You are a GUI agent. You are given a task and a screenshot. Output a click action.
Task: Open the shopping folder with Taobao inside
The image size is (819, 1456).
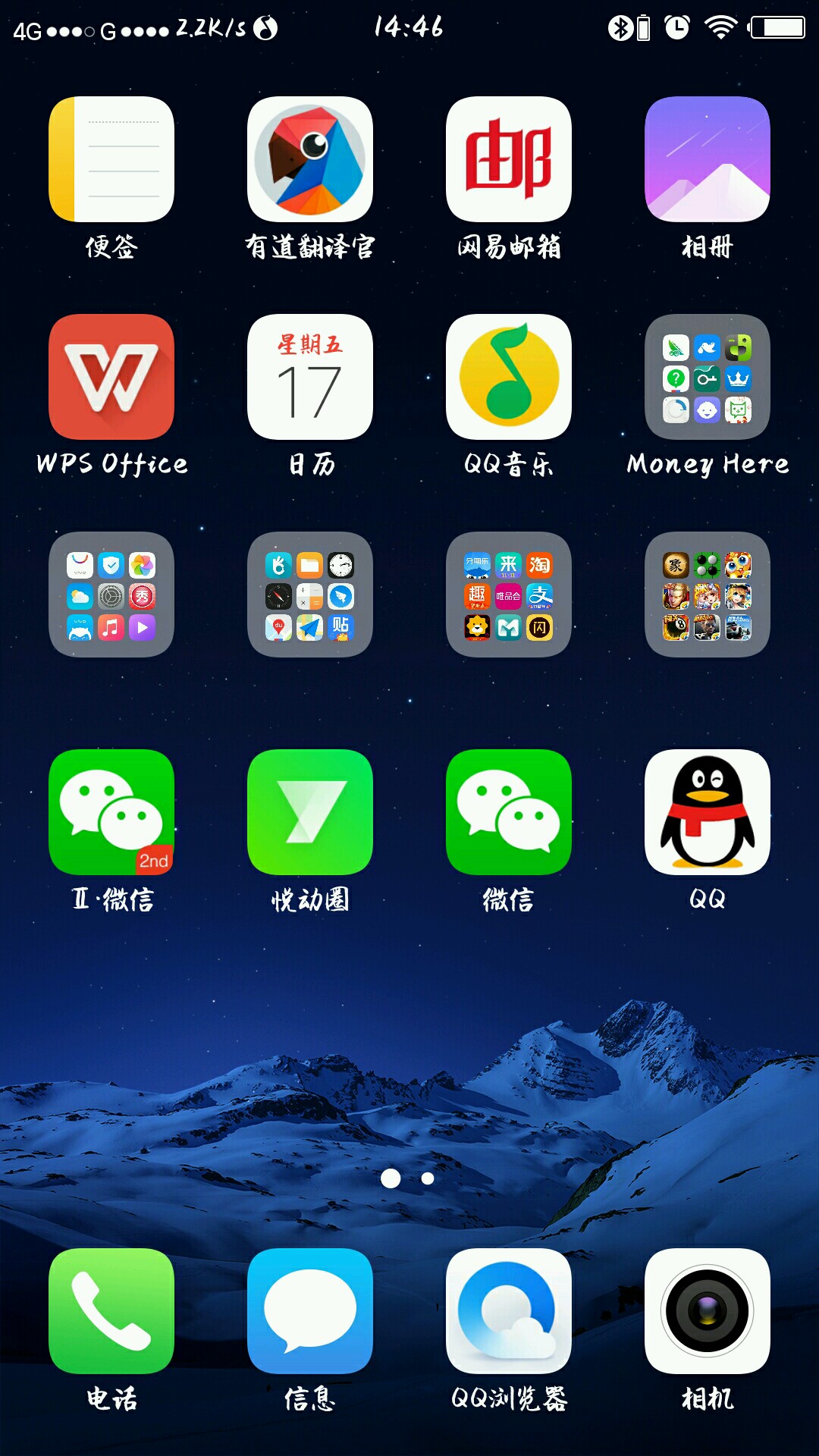pyautogui.click(x=508, y=595)
